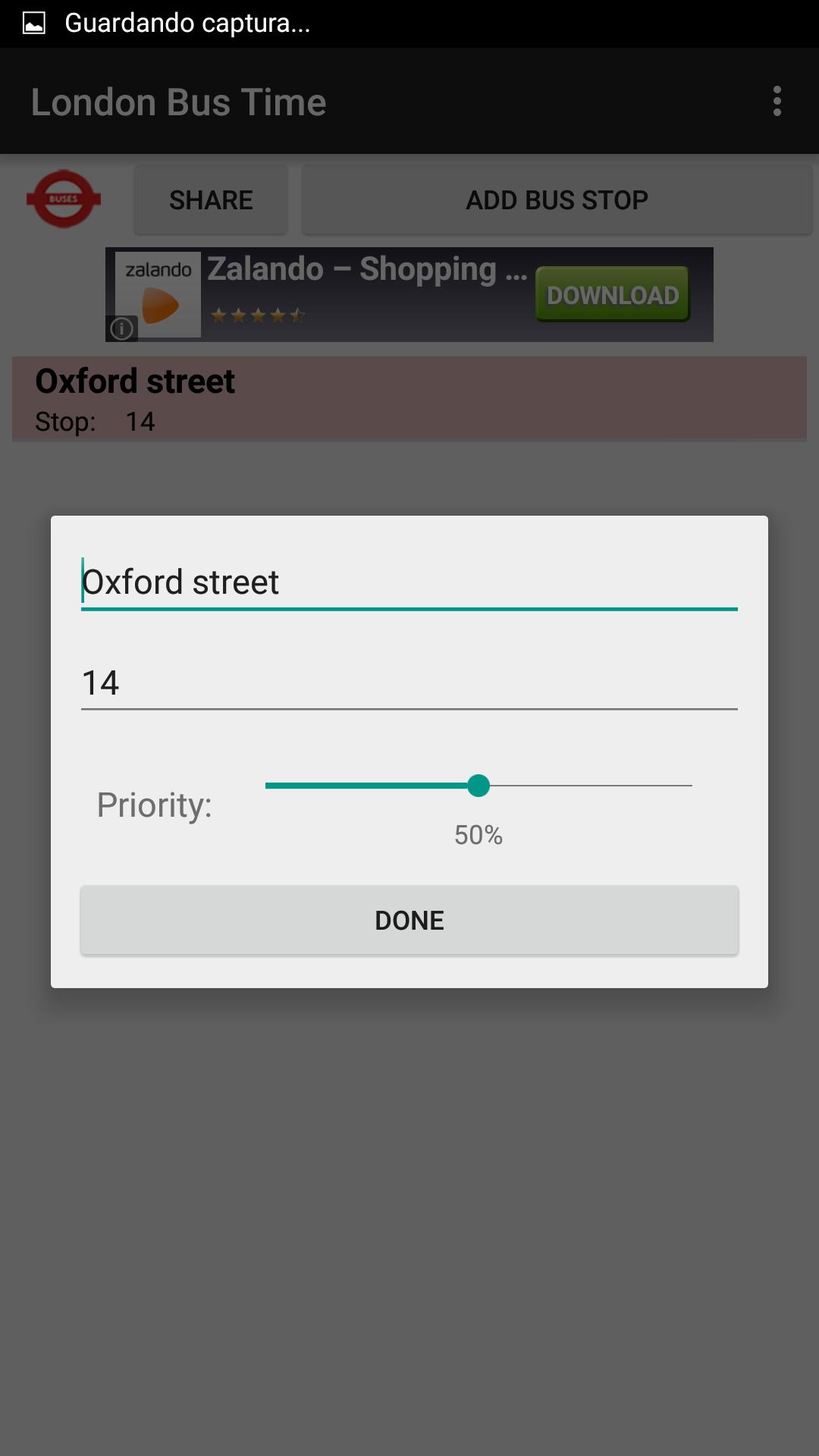819x1456 pixels.
Task: Open the overflow menu
Action: click(777, 101)
